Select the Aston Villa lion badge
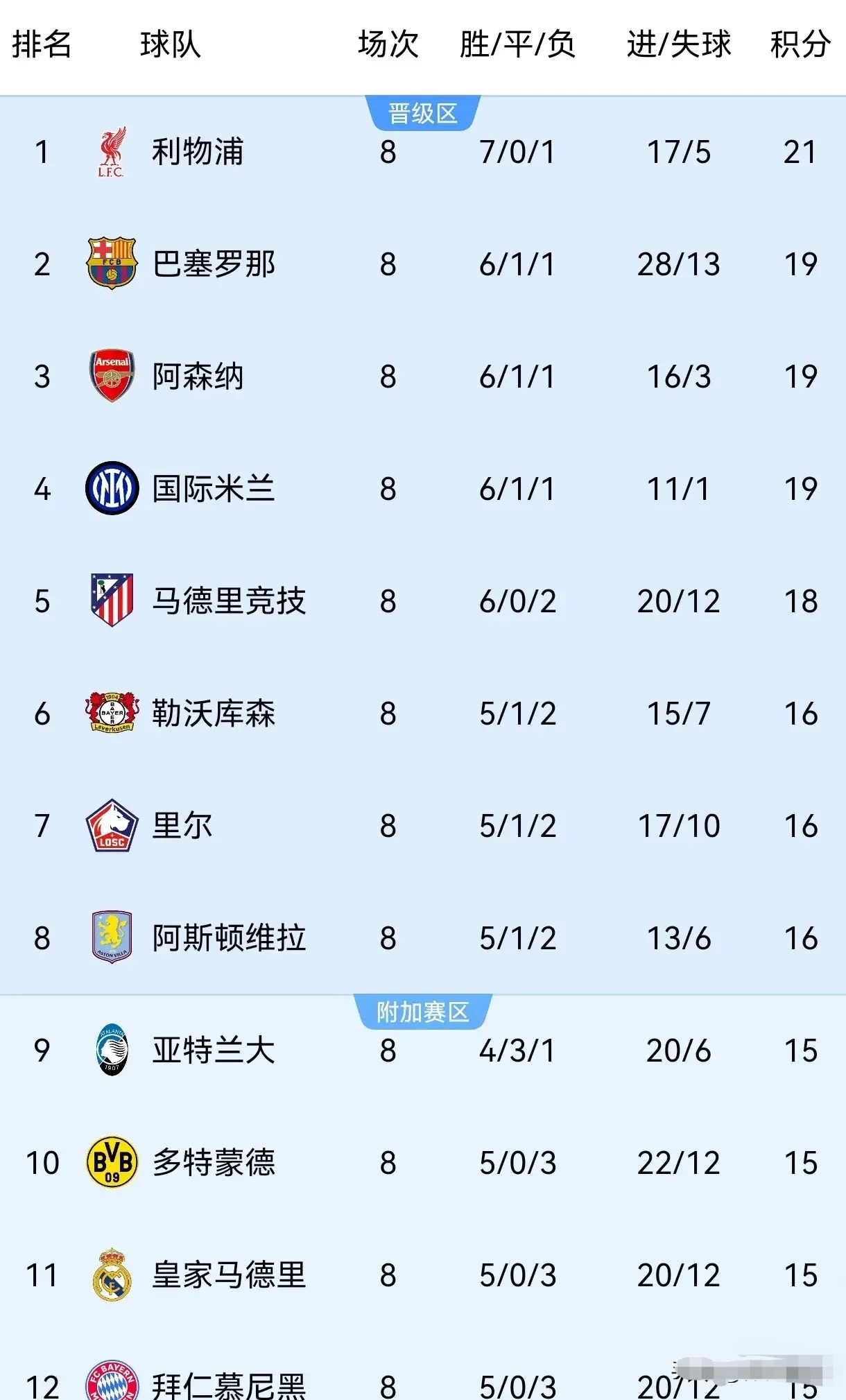Viewport: 846px width, 1400px height. pyautogui.click(x=111, y=937)
